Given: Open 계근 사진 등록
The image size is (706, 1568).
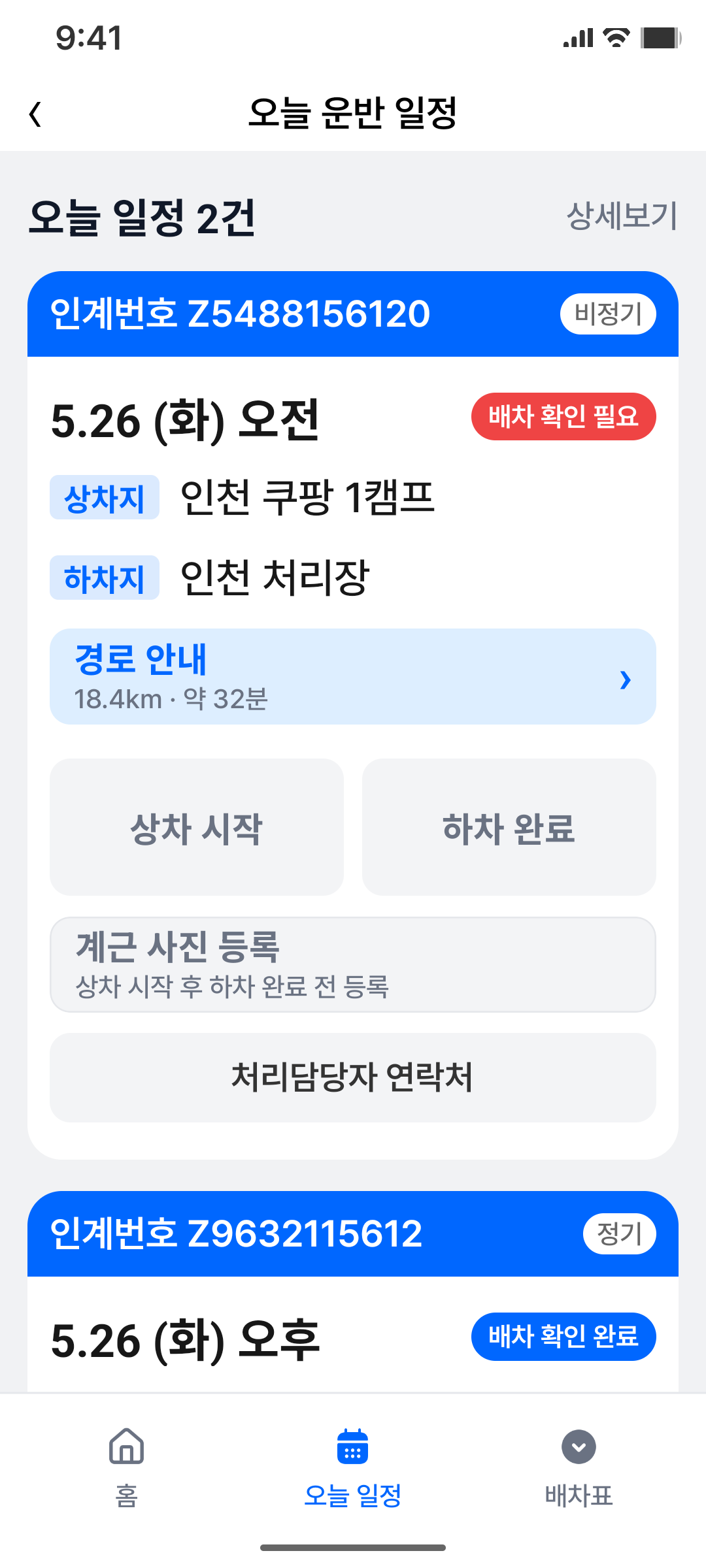Looking at the screenshot, I should pyautogui.click(x=353, y=964).
